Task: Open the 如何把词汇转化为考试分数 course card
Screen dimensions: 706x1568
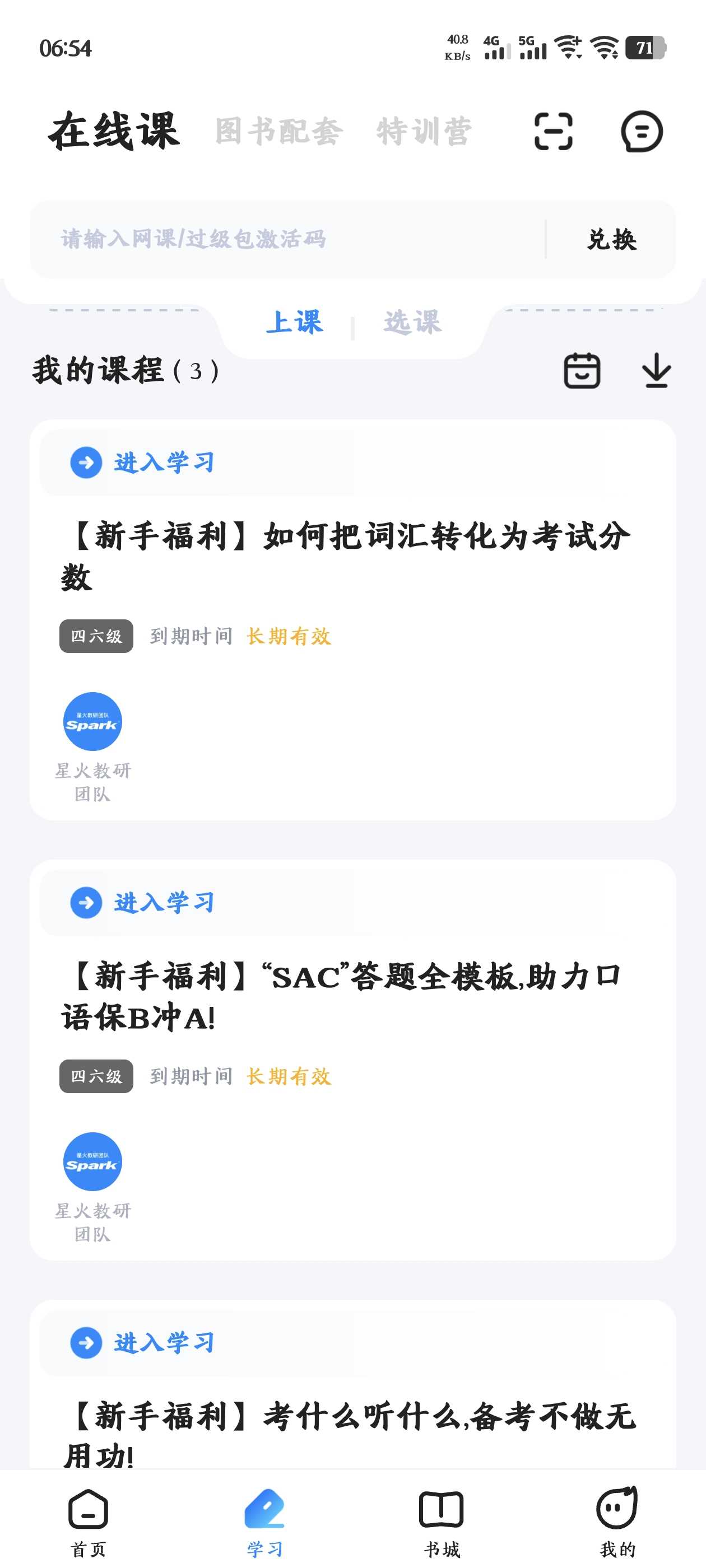Action: click(352, 620)
